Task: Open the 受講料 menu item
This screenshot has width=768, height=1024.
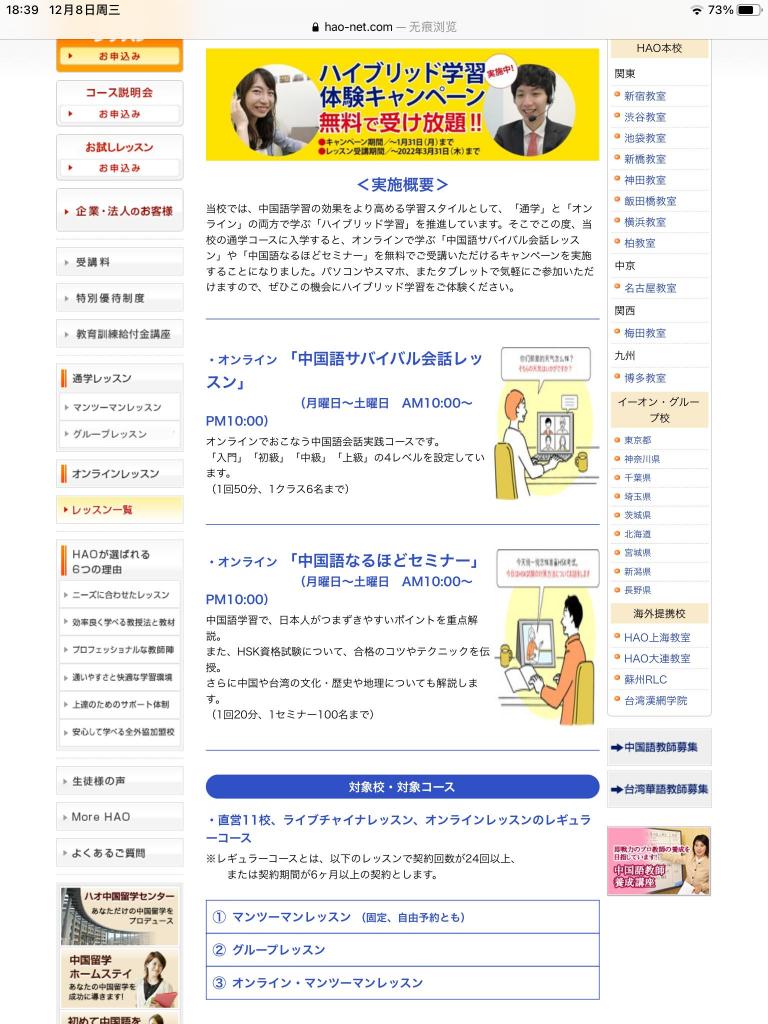Action: pyautogui.click(x=120, y=262)
